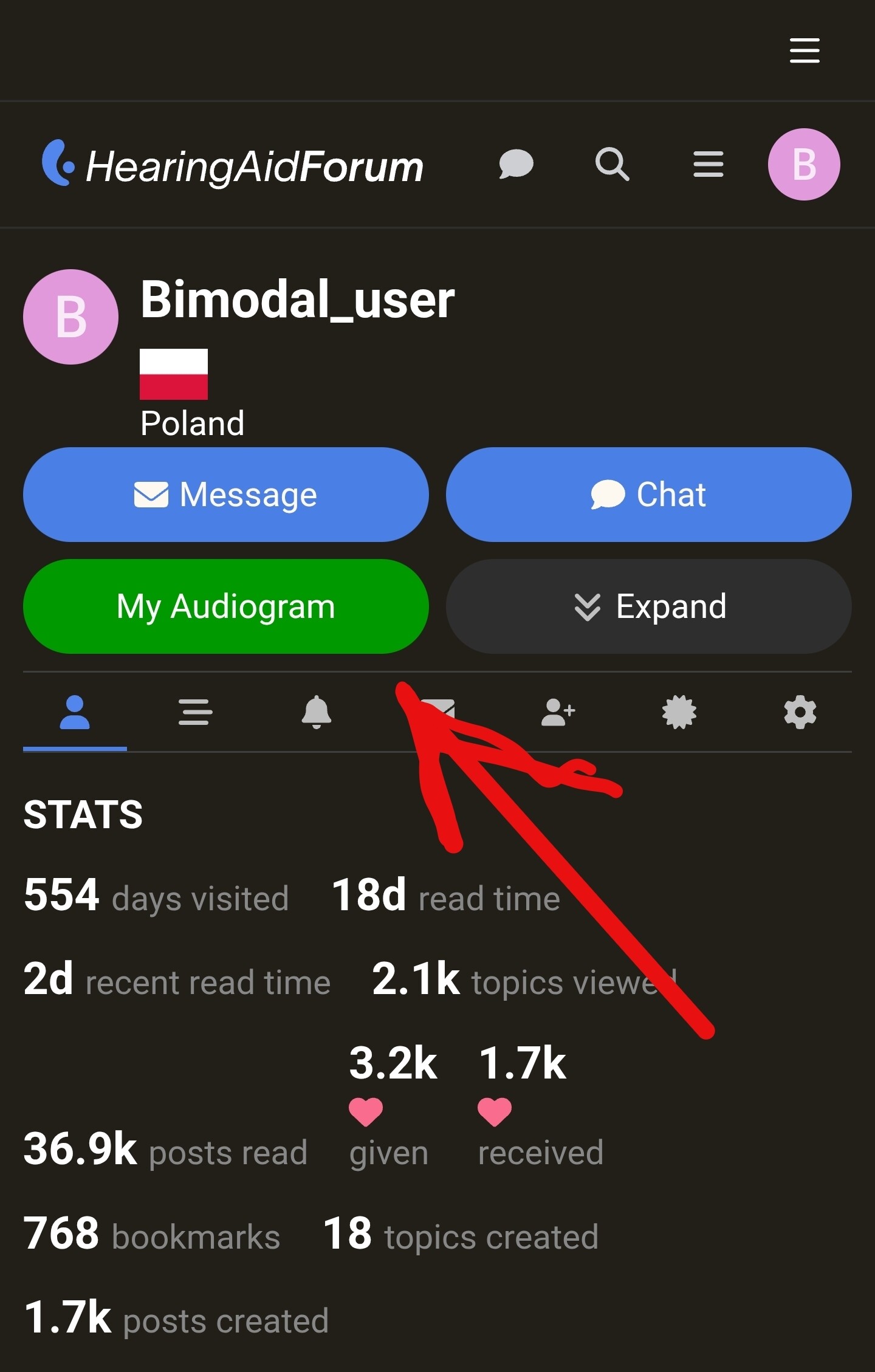Open the user avatar menu in header
875x1372 pixels.
click(x=804, y=164)
